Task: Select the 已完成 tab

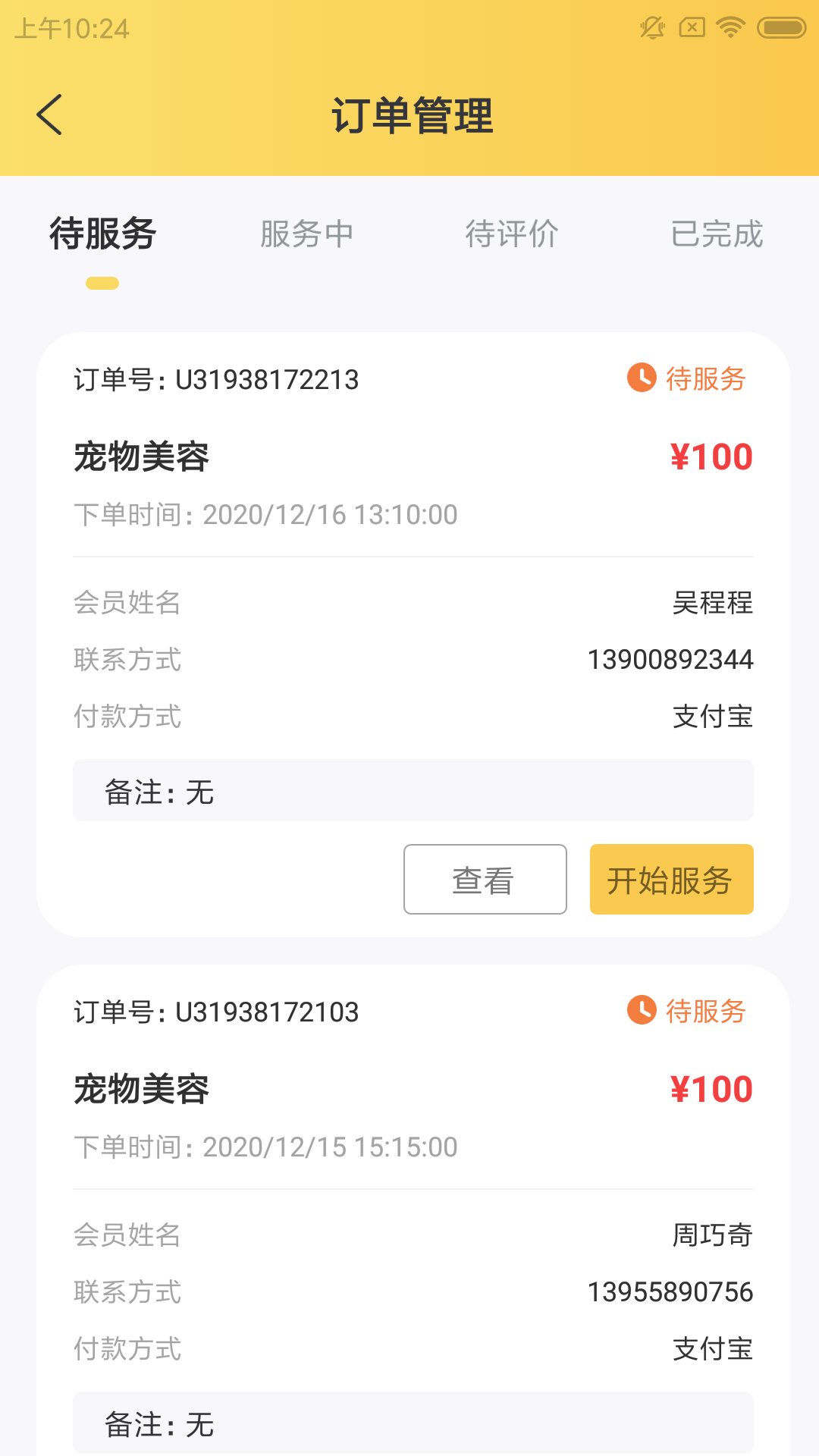Action: (x=717, y=234)
